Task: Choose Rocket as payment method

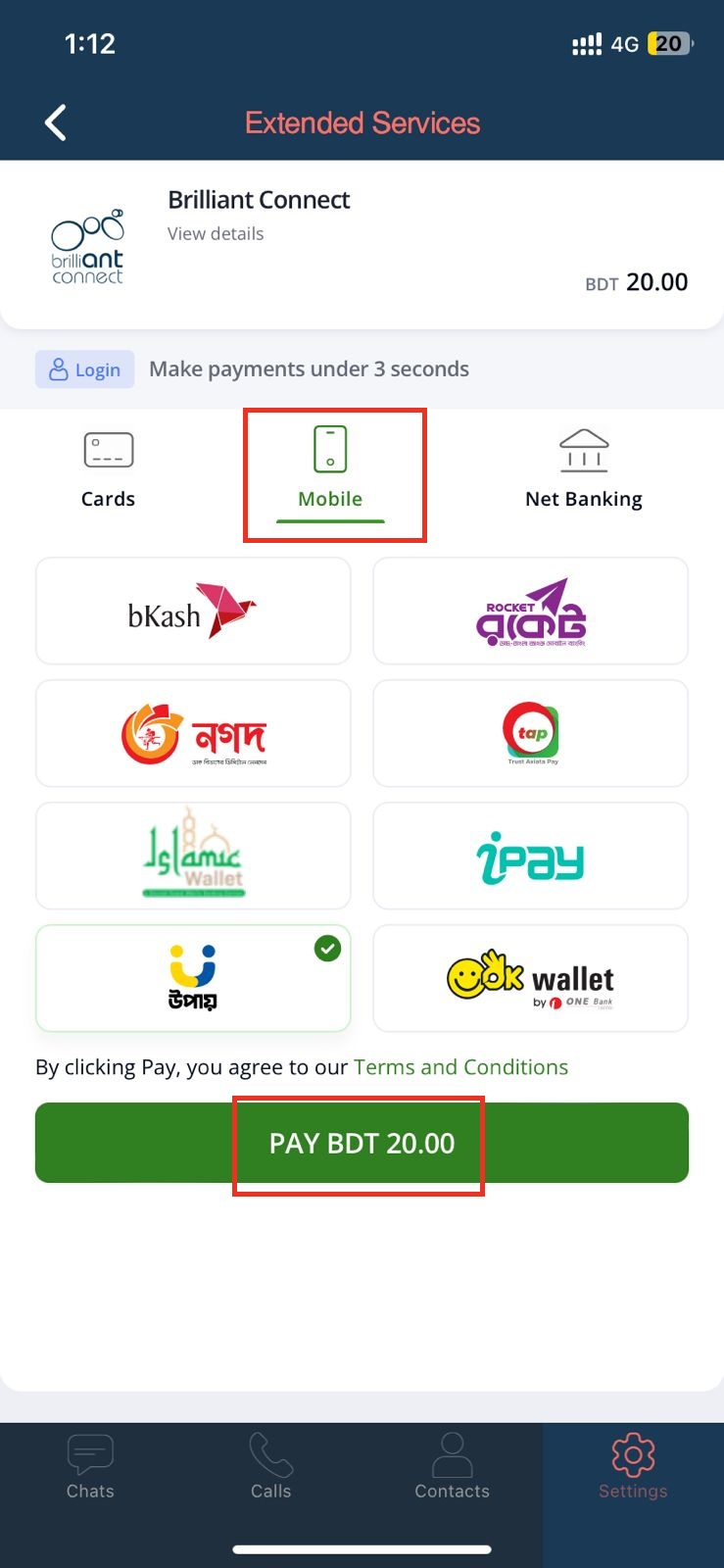Action: point(530,611)
